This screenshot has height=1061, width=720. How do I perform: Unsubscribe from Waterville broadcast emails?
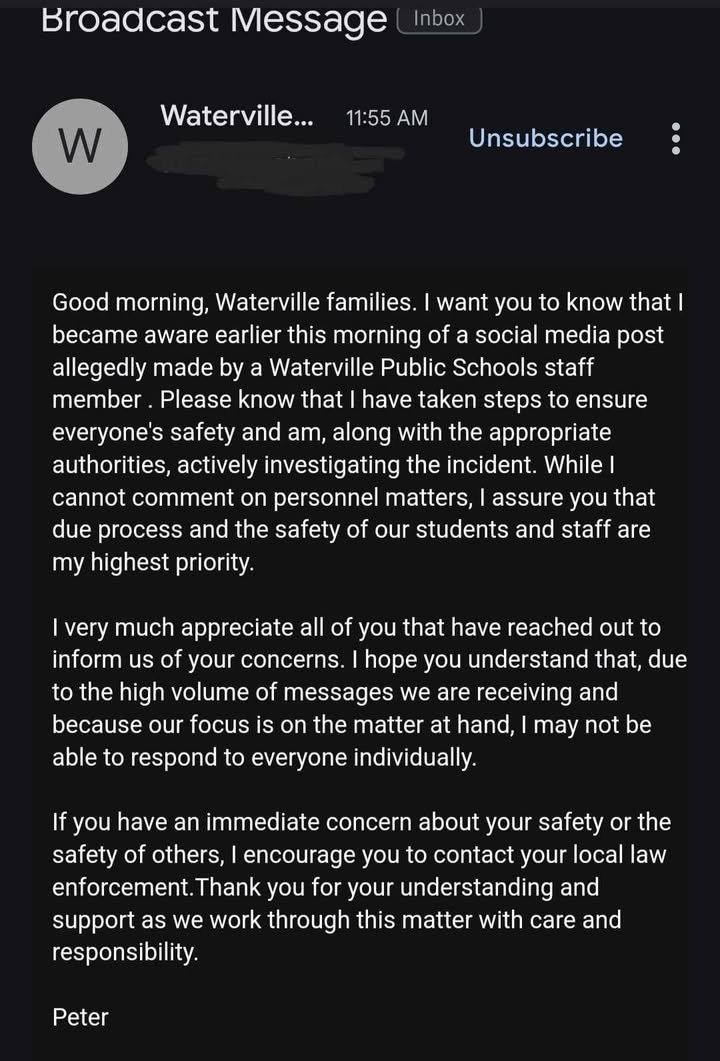tap(545, 138)
